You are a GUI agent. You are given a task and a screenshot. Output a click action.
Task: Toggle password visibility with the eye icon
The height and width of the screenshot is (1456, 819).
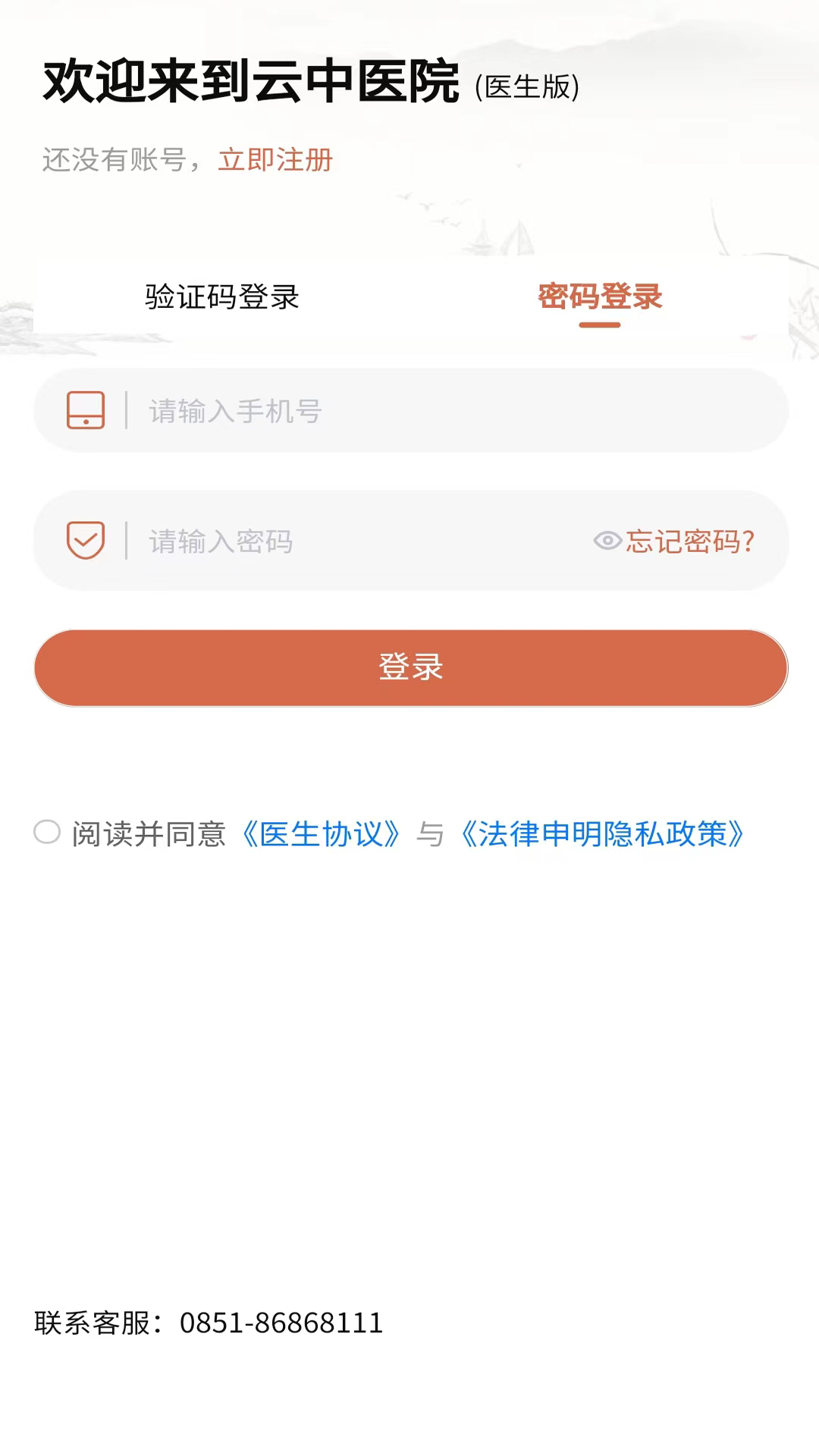[x=606, y=541]
